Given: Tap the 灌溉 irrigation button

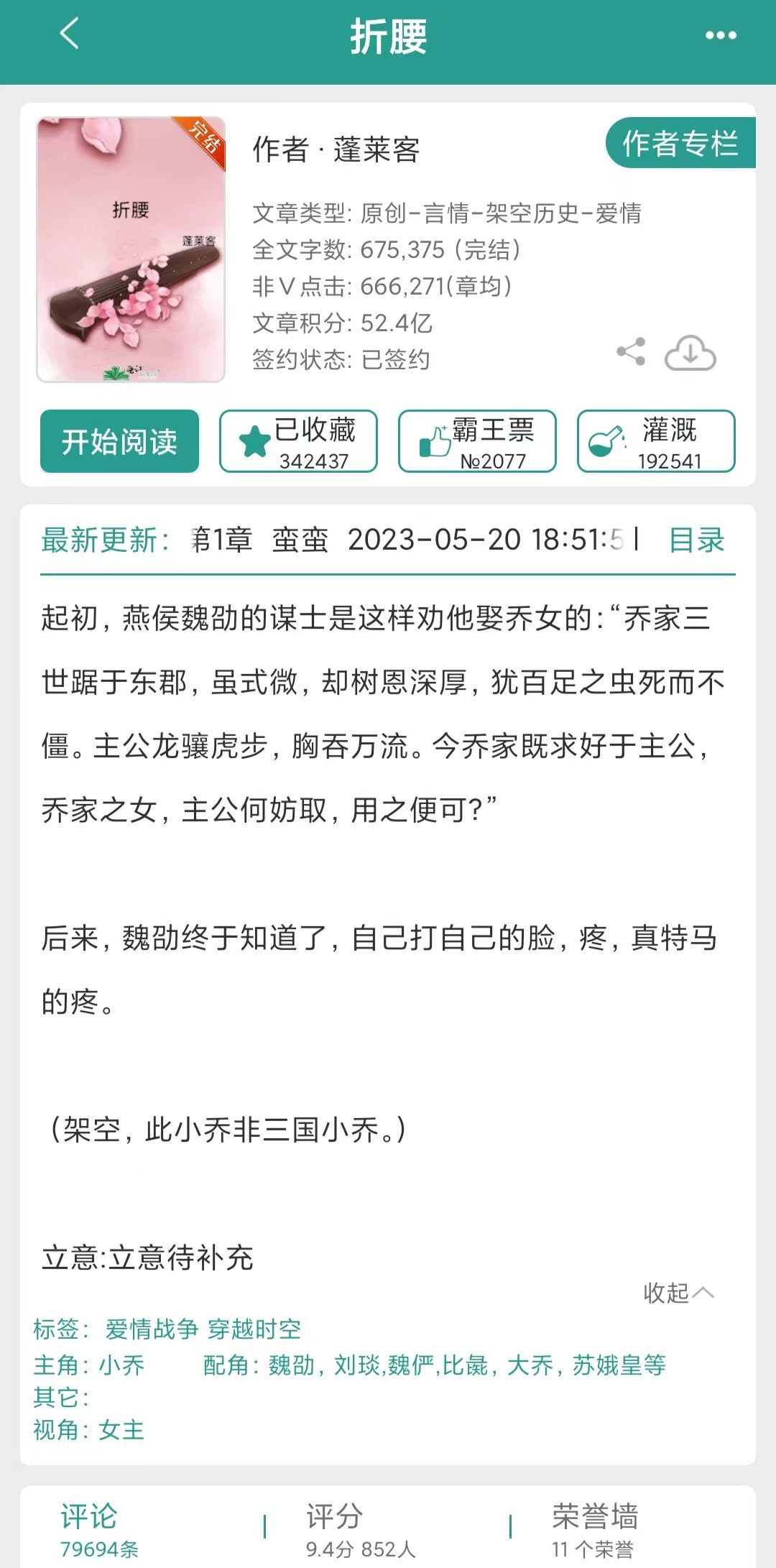Looking at the screenshot, I should 655,441.
